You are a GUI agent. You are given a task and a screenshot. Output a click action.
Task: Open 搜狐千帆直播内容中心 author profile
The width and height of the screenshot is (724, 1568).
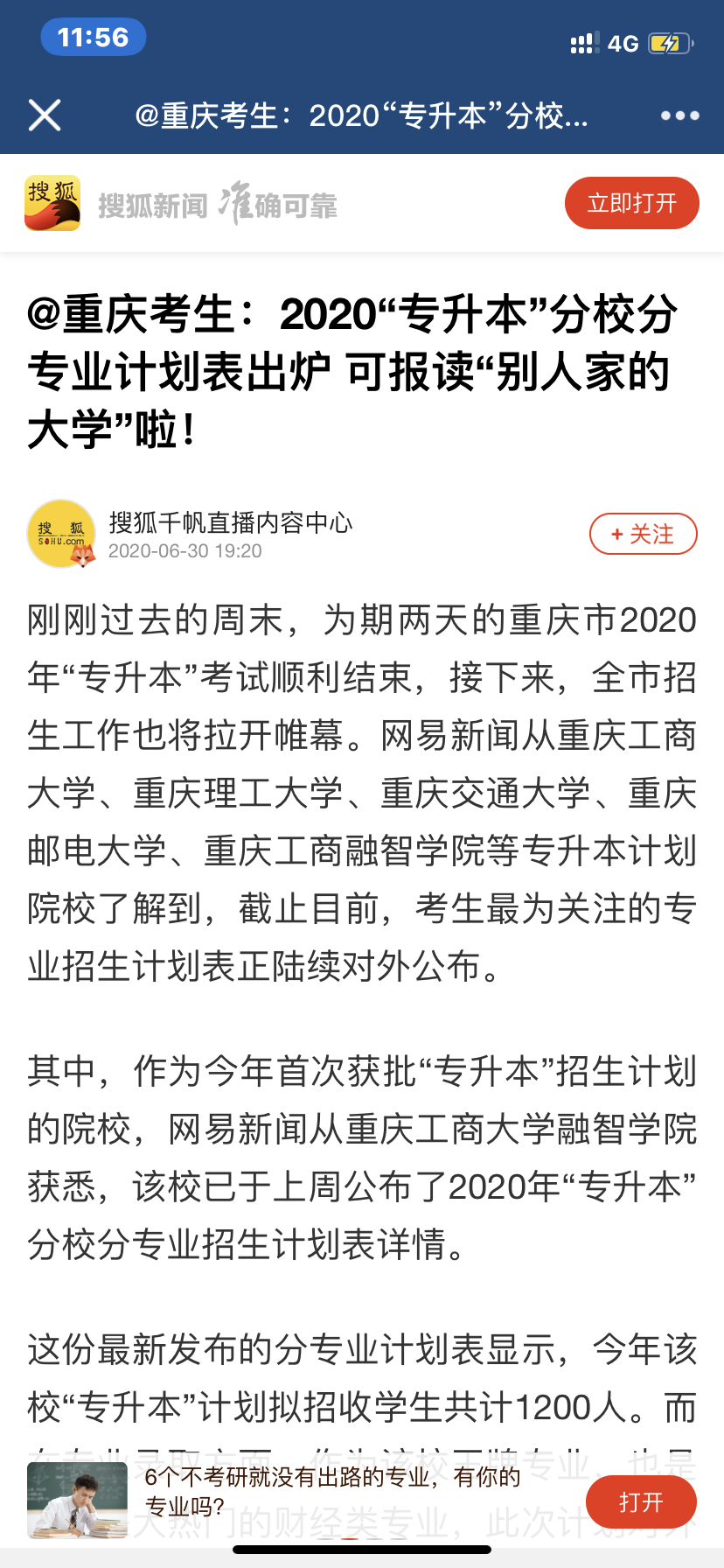(230, 523)
